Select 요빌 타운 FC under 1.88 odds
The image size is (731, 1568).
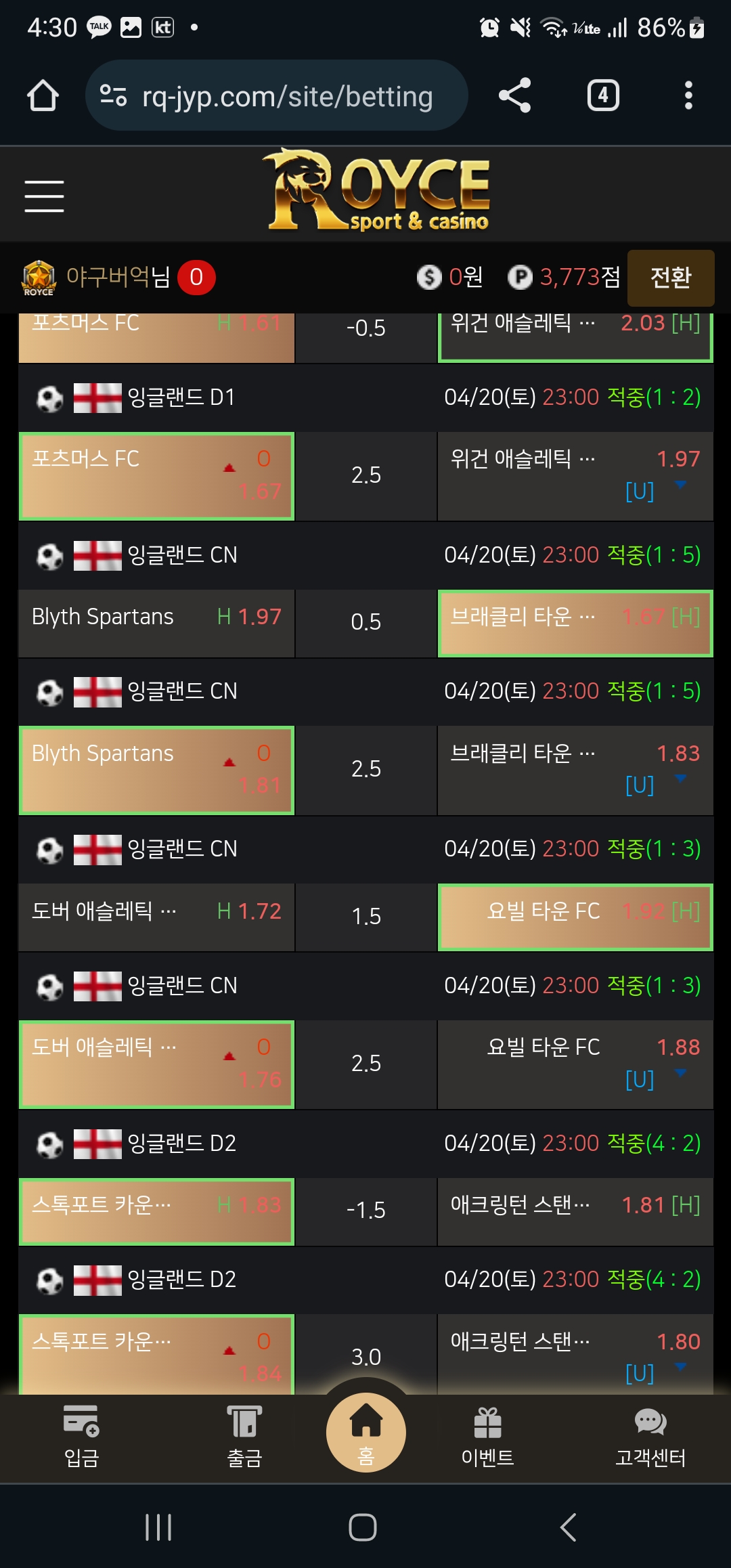pyautogui.click(x=575, y=1064)
